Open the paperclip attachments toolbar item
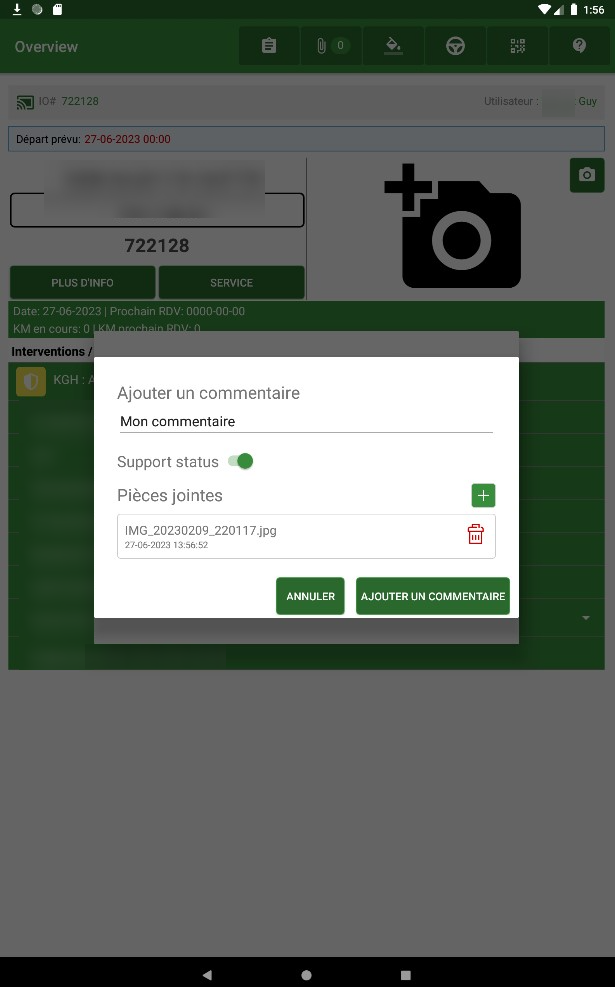This screenshot has width=615, height=987. tap(331, 46)
